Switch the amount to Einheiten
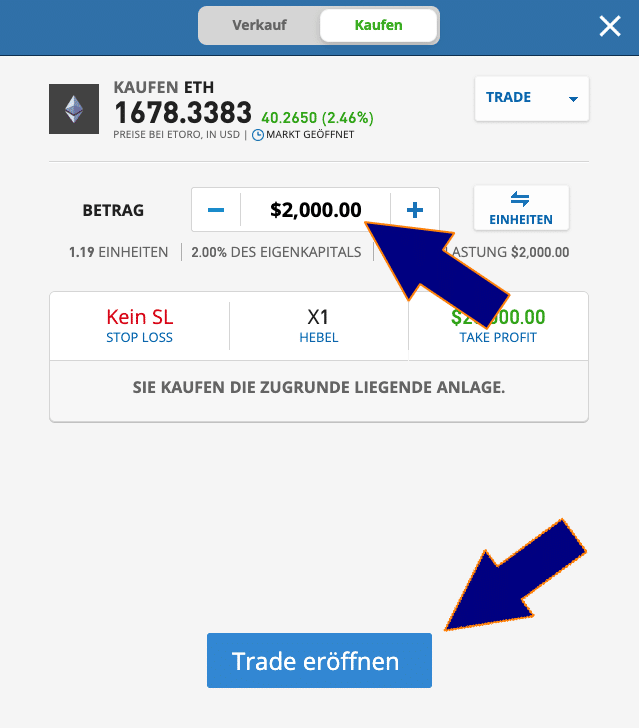The height and width of the screenshot is (728, 639). [x=520, y=208]
